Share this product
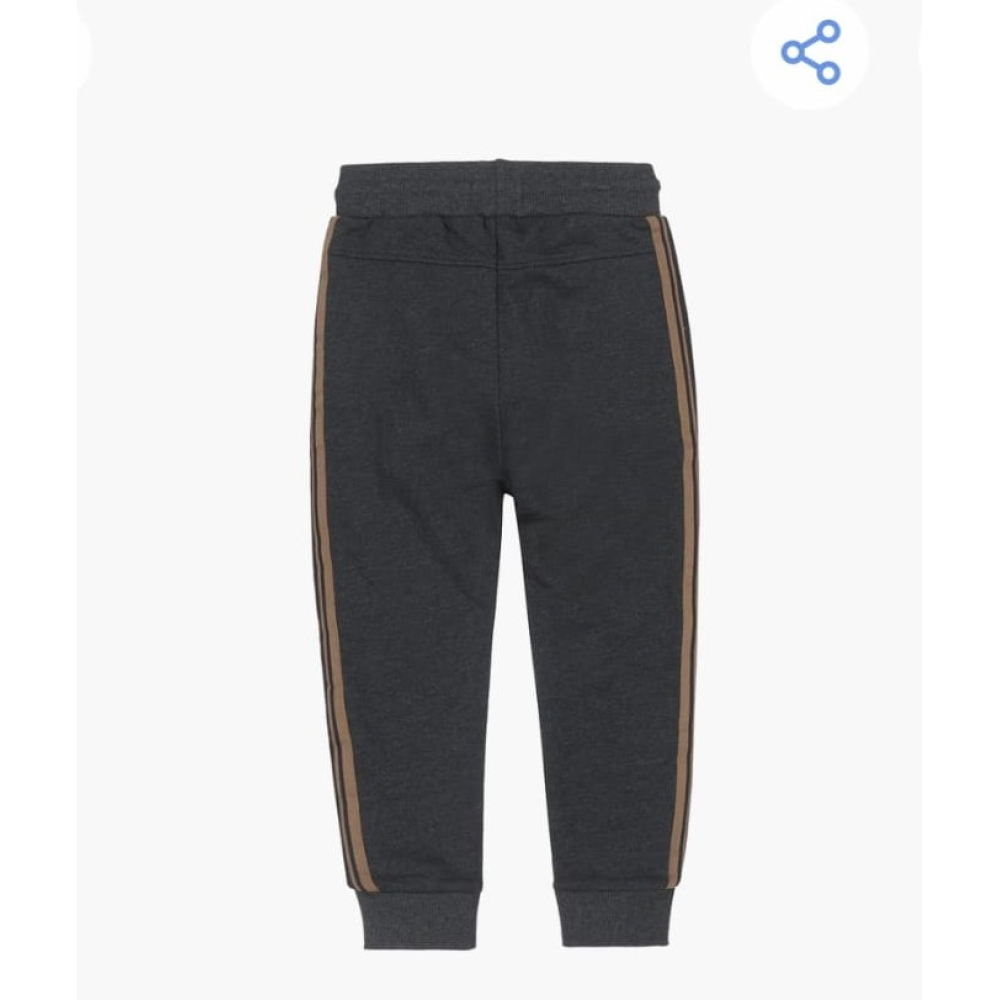 tap(810, 51)
